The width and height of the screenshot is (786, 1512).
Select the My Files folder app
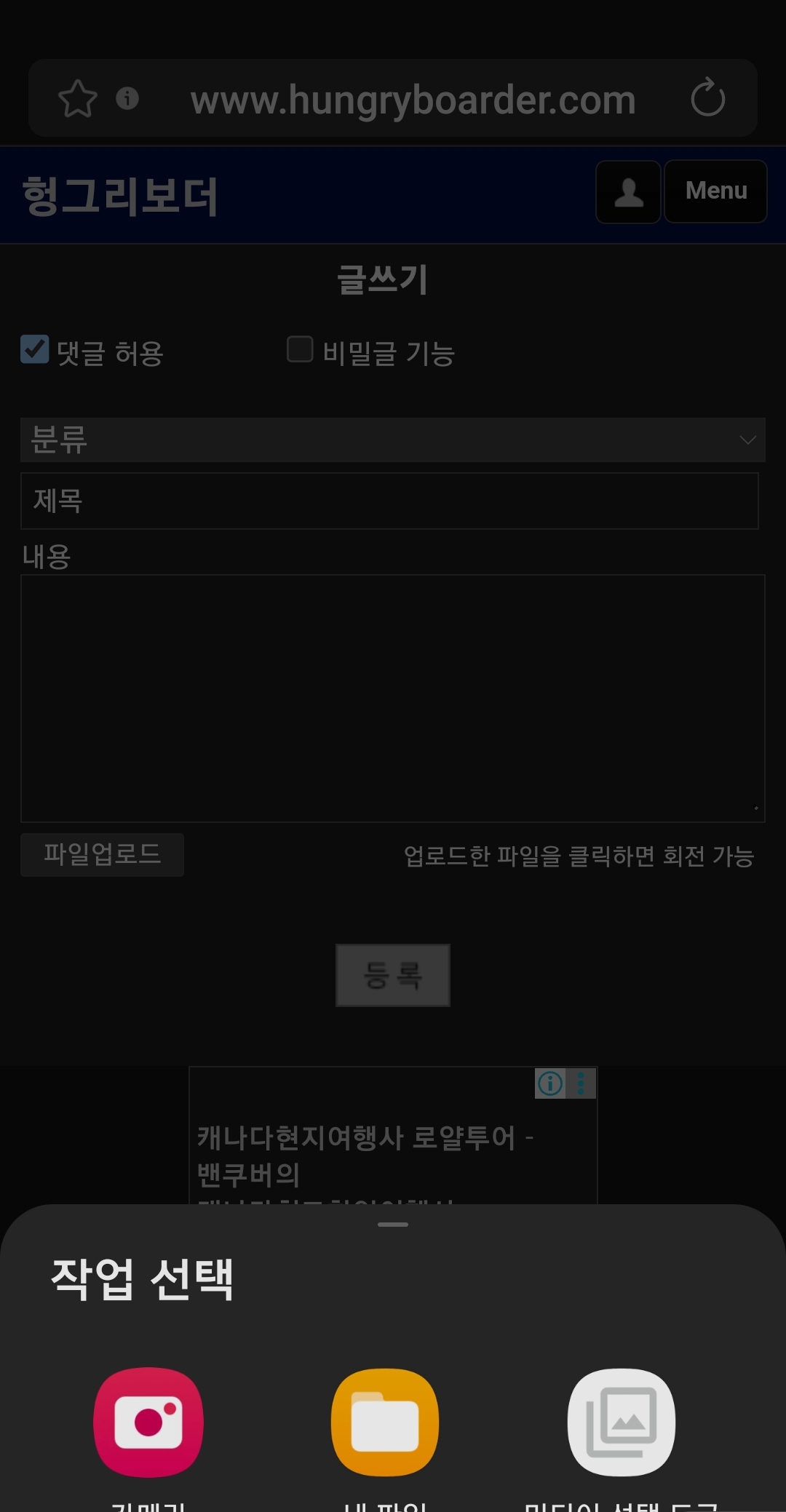pos(385,1422)
